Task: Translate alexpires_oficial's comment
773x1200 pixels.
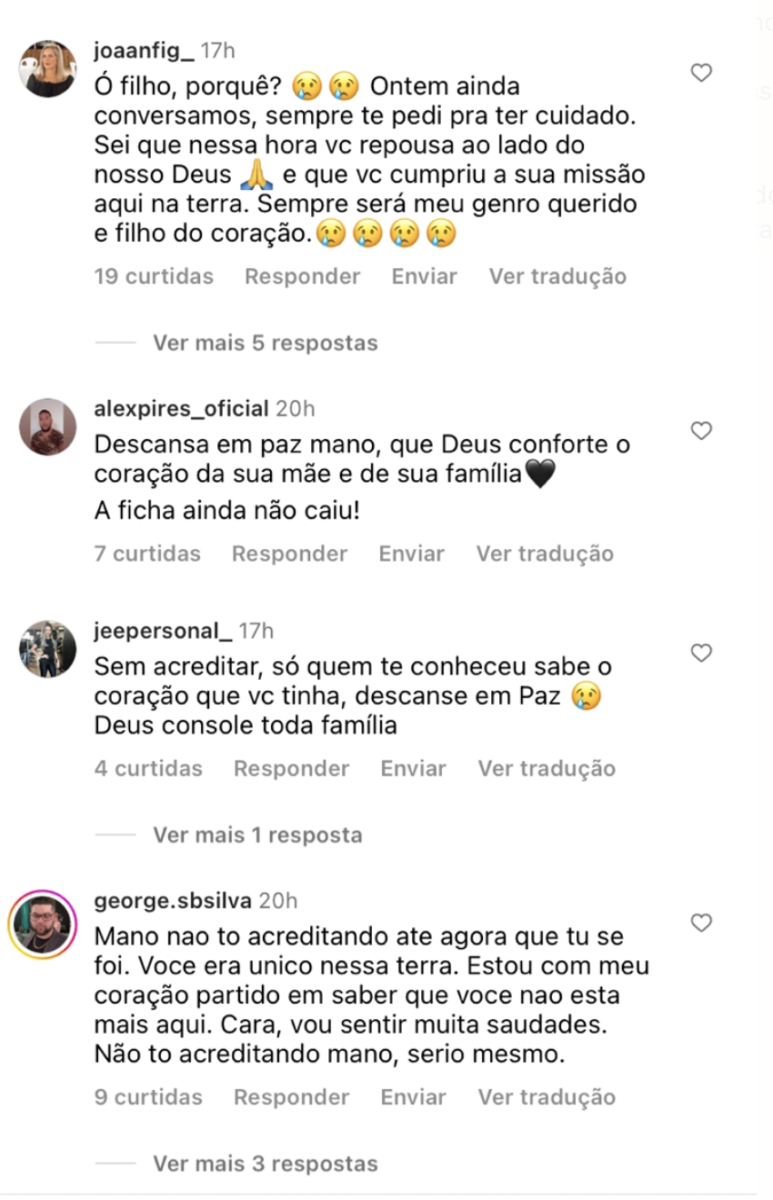Action: (544, 554)
